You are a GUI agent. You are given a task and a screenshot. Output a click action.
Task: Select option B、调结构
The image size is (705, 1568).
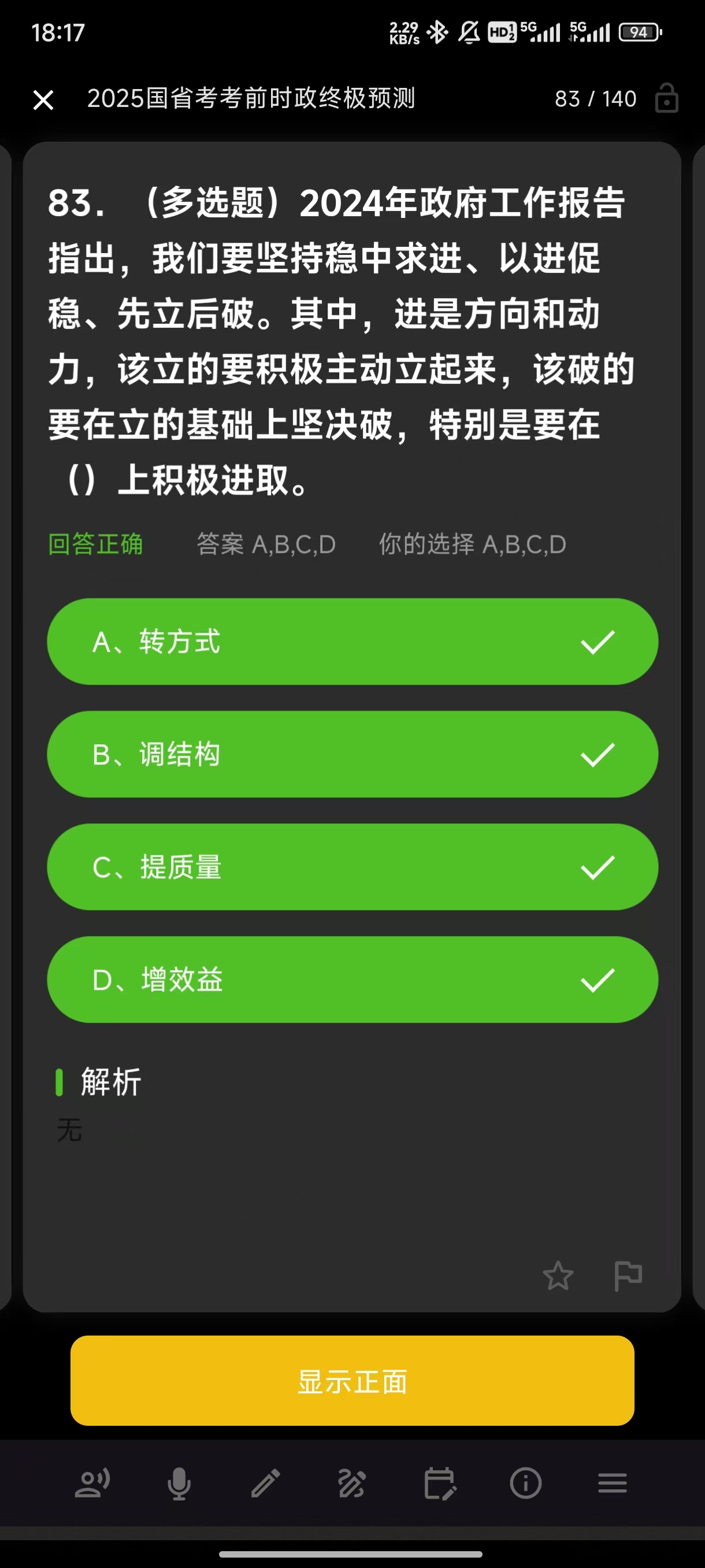(x=352, y=754)
